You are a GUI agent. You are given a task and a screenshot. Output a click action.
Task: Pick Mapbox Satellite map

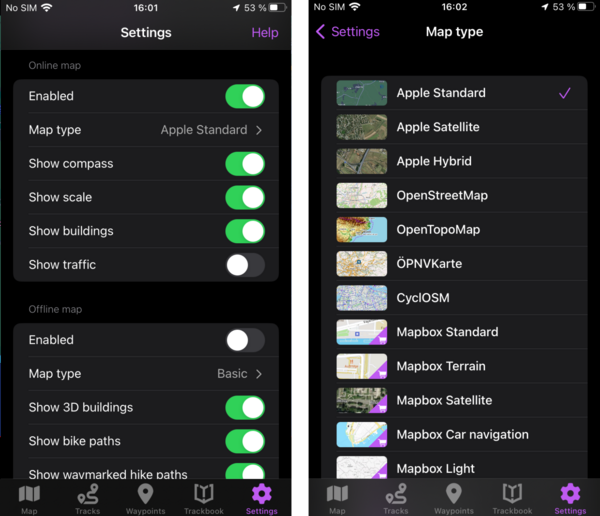tap(444, 400)
